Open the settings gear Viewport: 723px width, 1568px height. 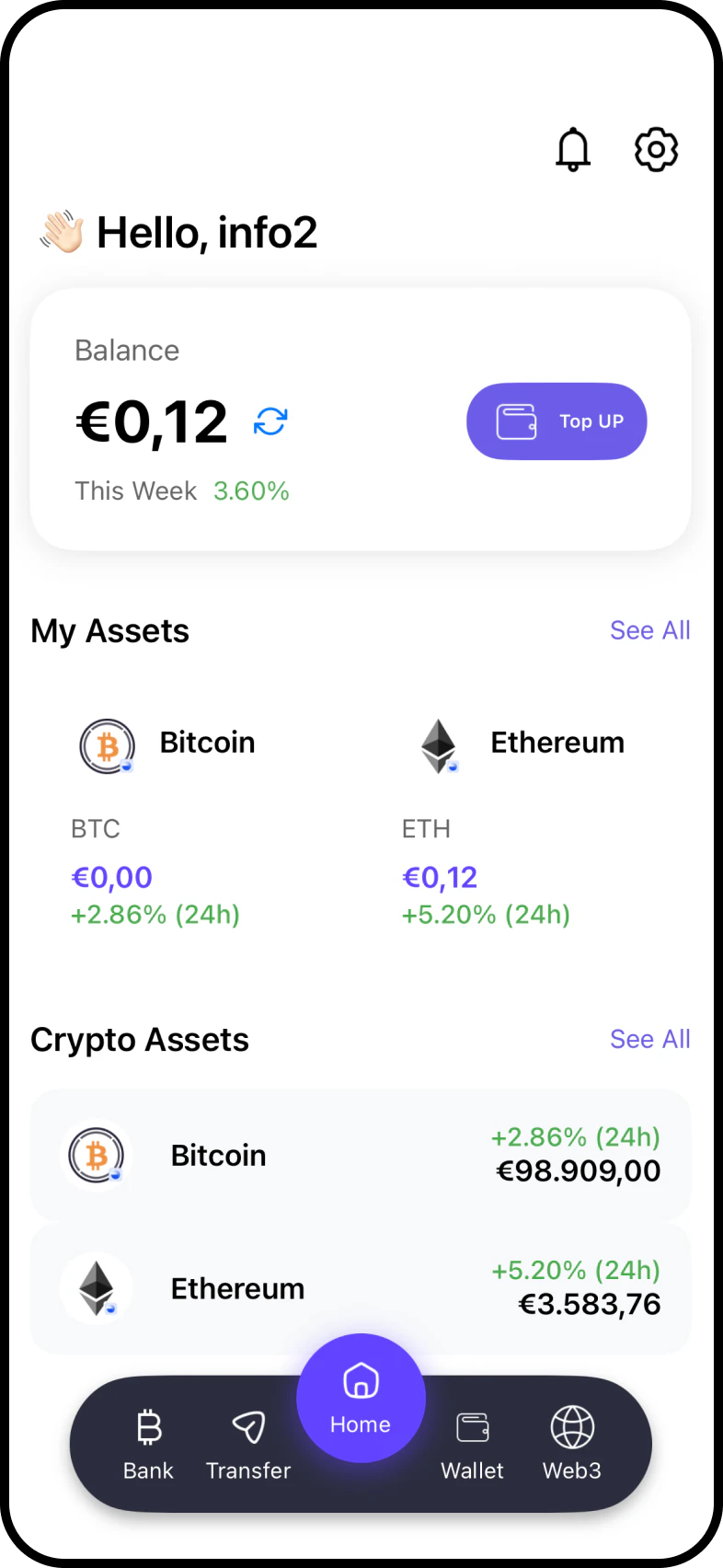tap(656, 149)
